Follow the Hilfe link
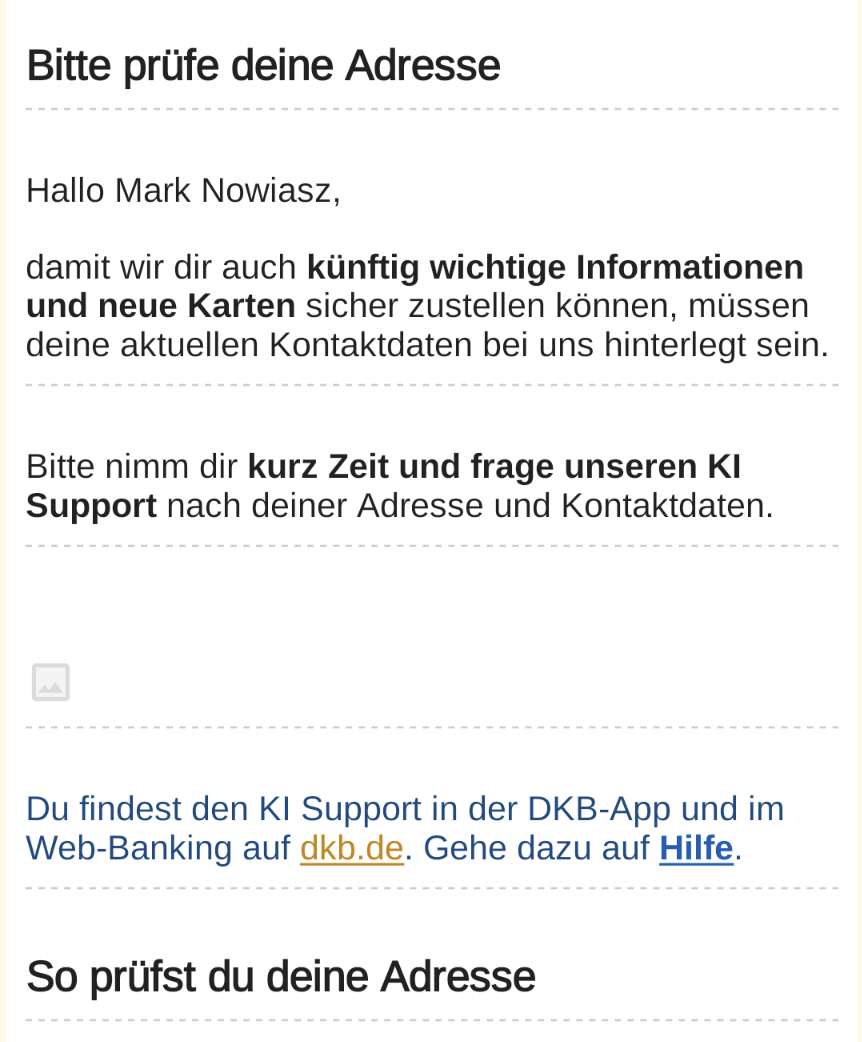The width and height of the screenshot is (862, 1042). [696, 848]
